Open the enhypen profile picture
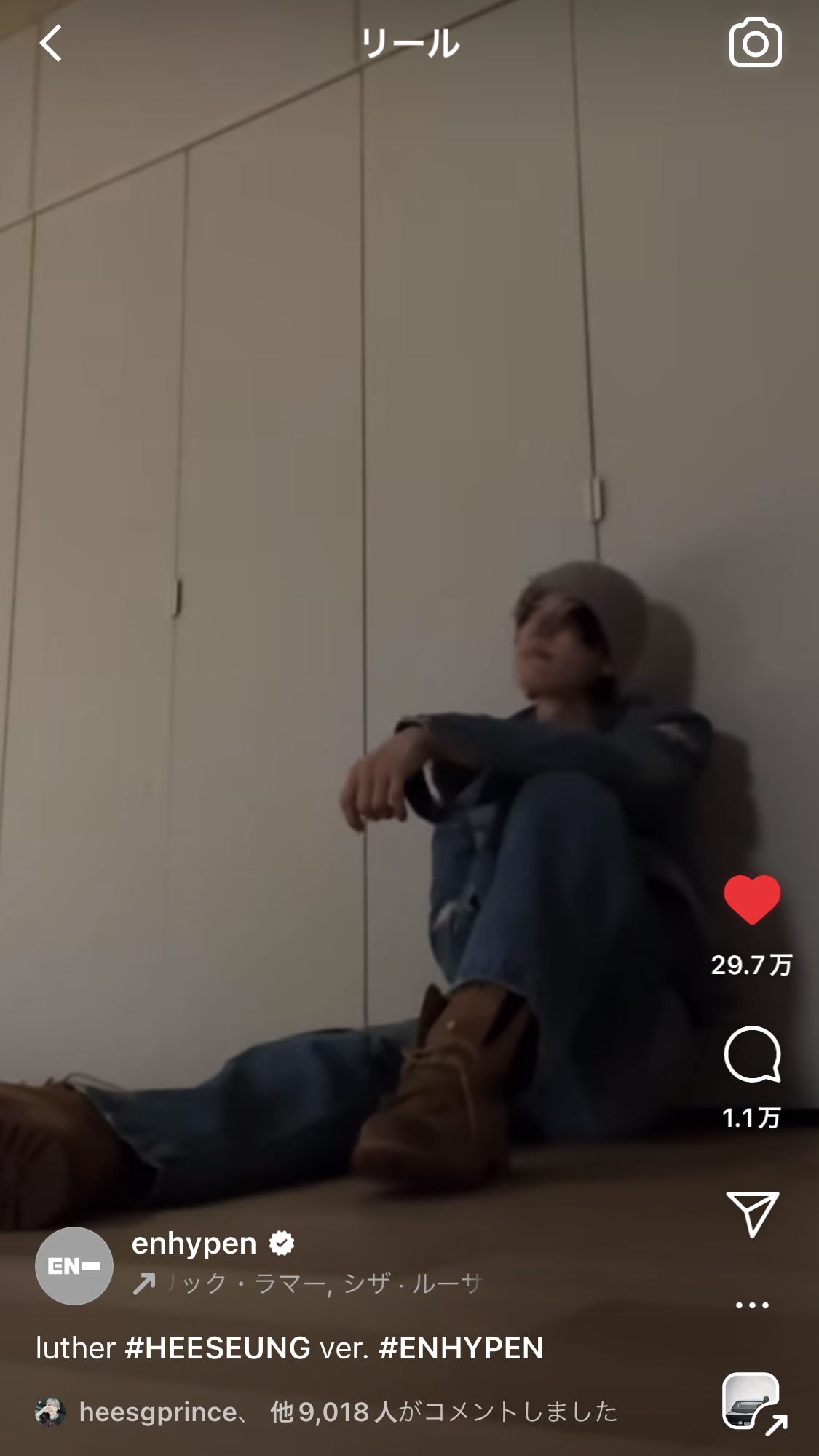This screenshot has height=1456, width=819. pos(74,1265)
